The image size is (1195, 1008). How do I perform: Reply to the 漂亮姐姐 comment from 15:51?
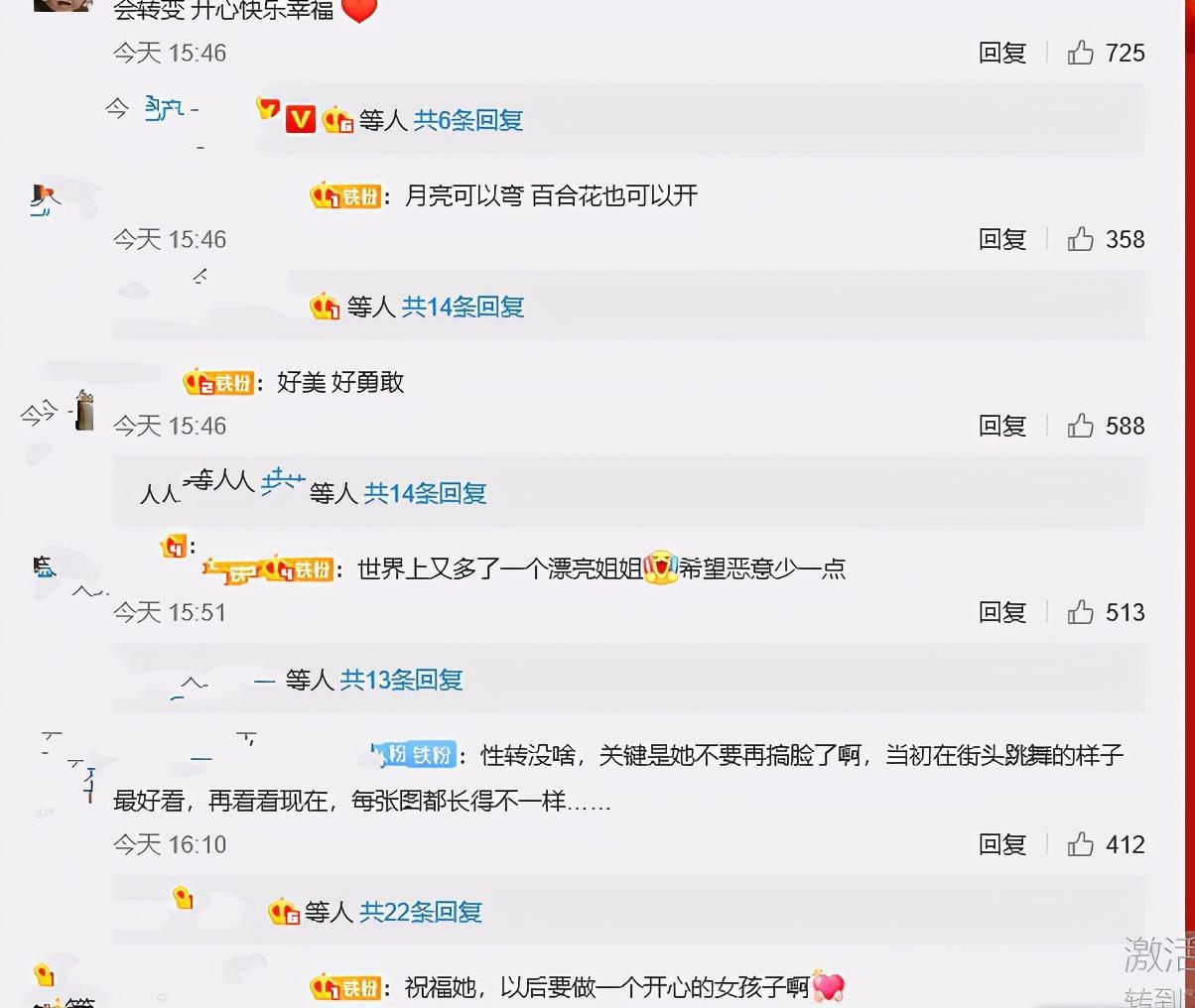[1001, 612]
